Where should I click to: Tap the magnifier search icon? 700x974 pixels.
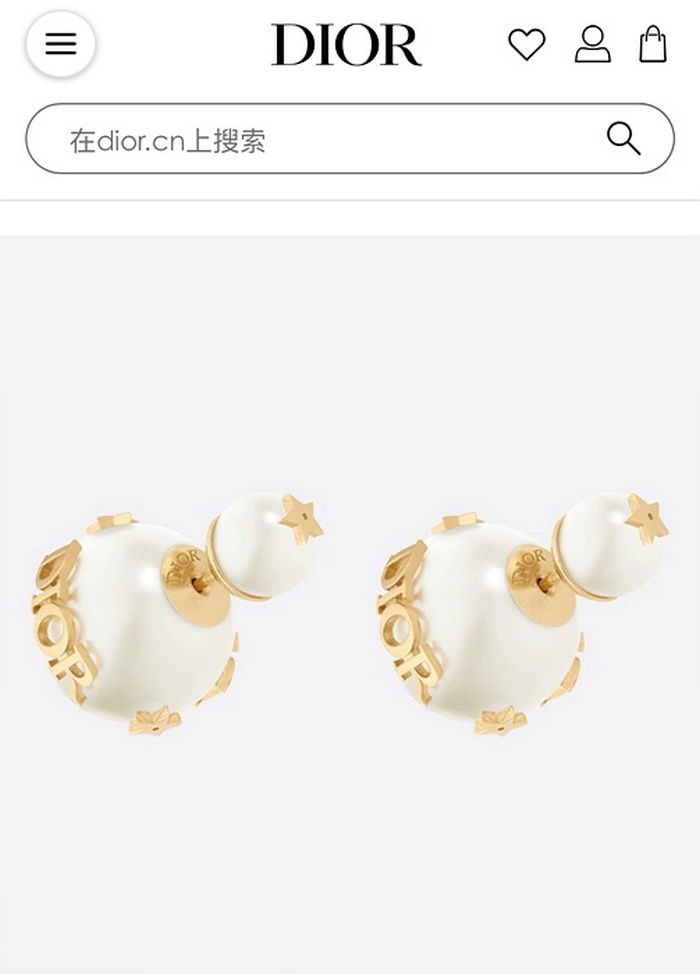624,139
